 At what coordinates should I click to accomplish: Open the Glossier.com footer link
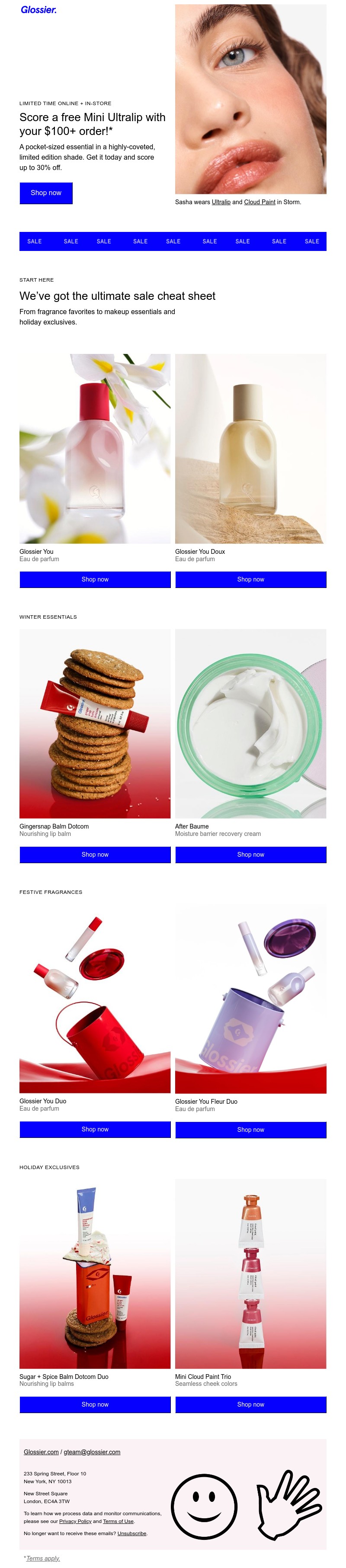[x=41, y=1452]
